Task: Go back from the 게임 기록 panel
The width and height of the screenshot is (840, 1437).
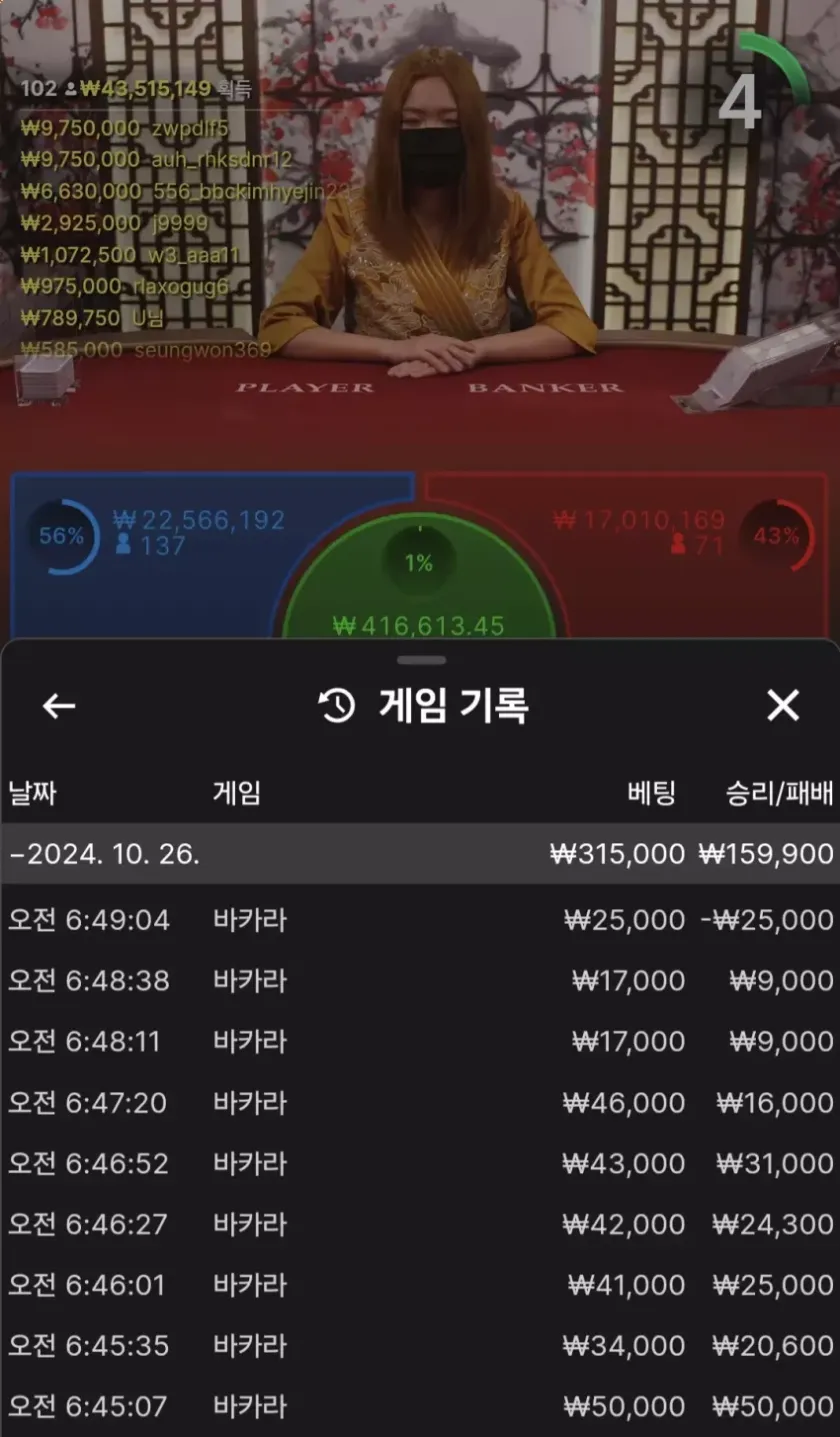Action: click(x=59, y=706)
